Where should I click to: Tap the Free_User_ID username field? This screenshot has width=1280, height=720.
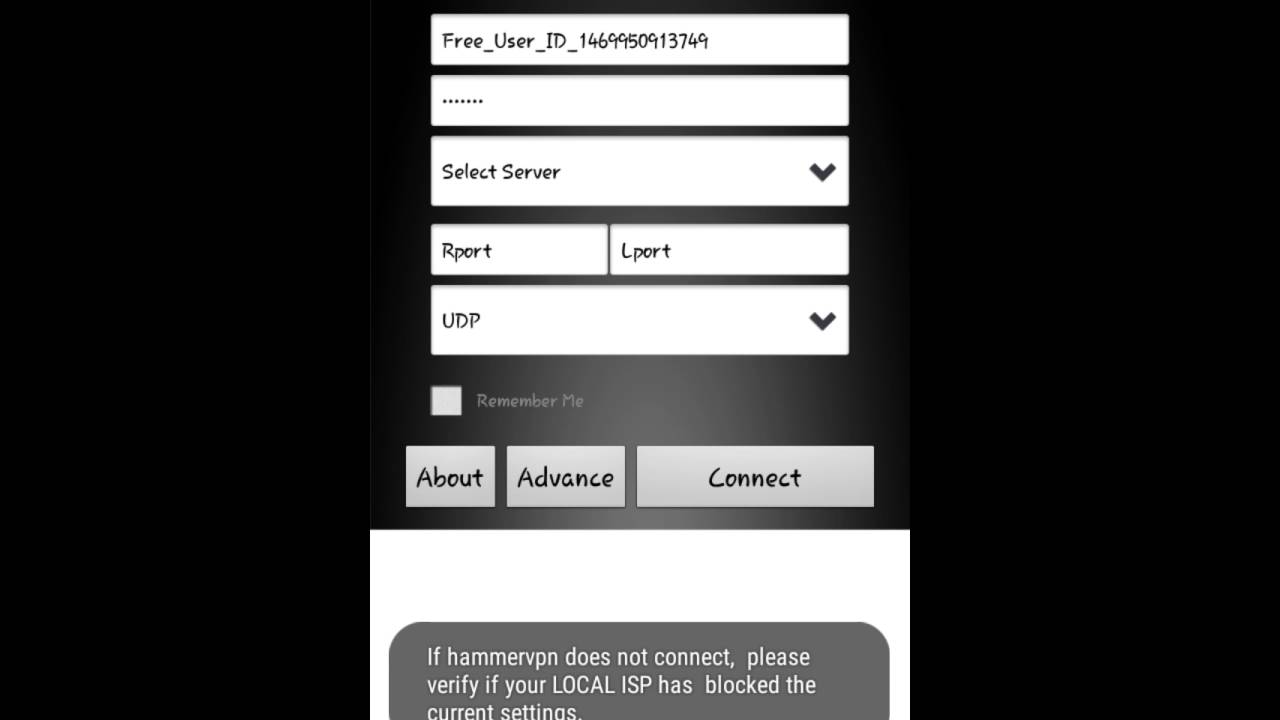[640, 40]
